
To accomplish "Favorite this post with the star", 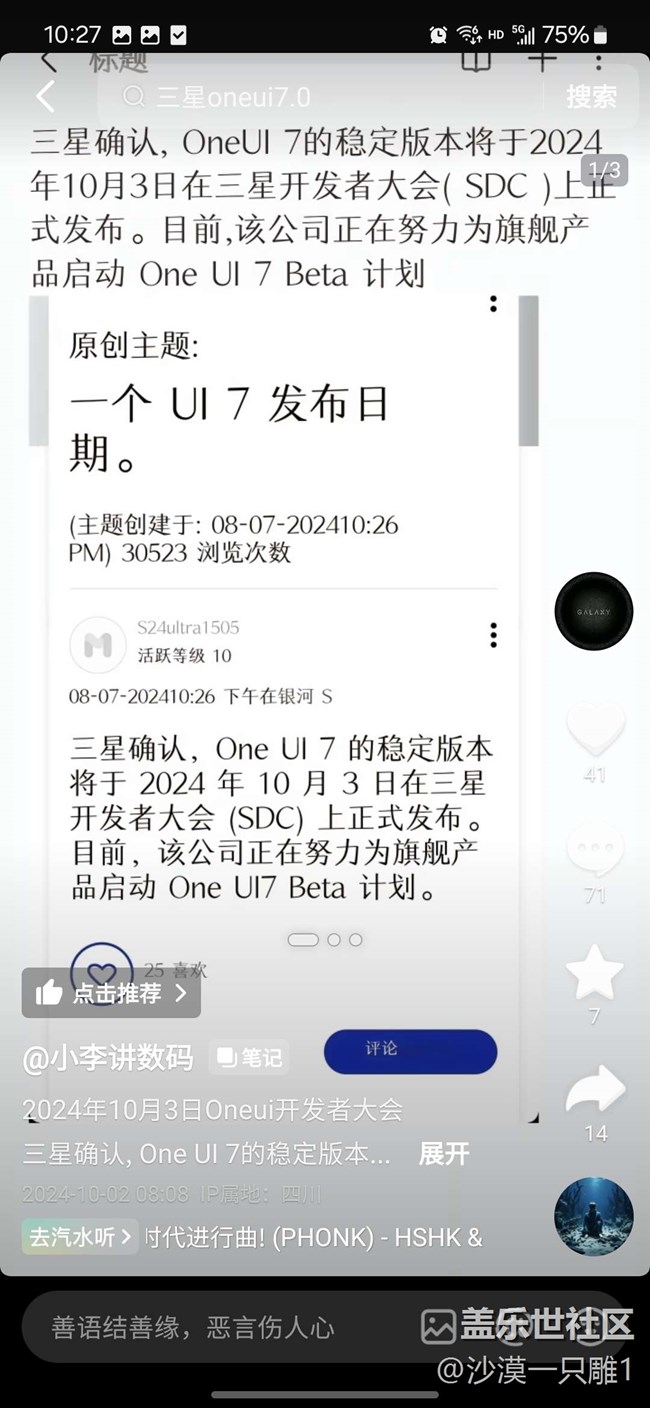I will pyautogui.click(x=595, y=972).
